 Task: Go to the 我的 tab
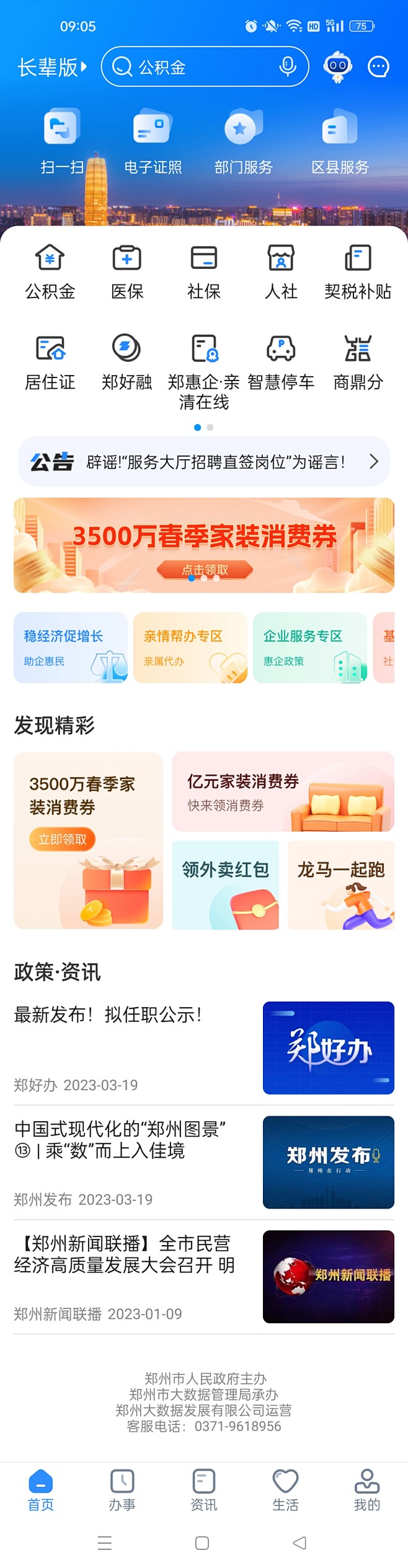366,1490
